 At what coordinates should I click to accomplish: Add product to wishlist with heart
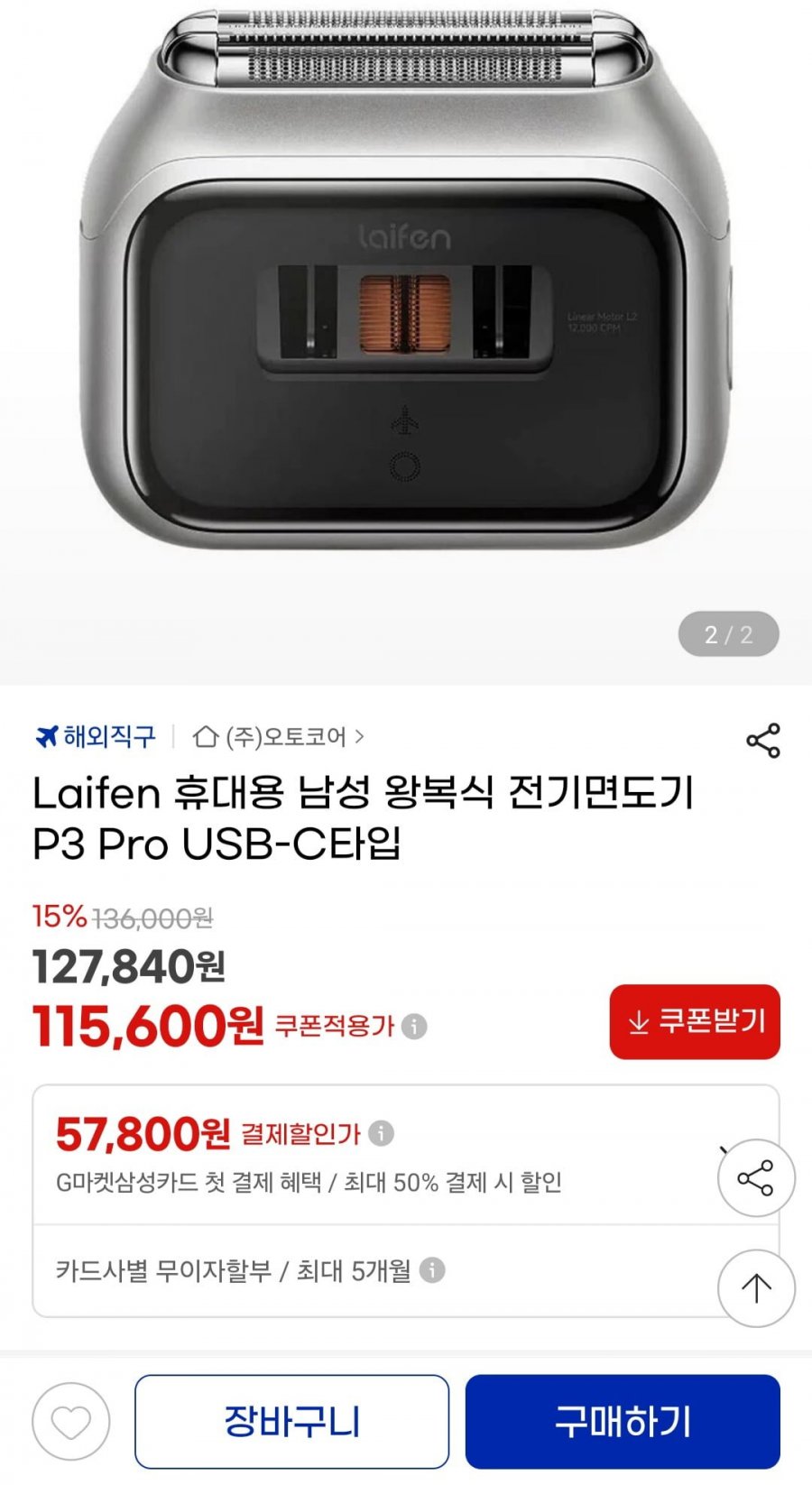point(71,1422)
